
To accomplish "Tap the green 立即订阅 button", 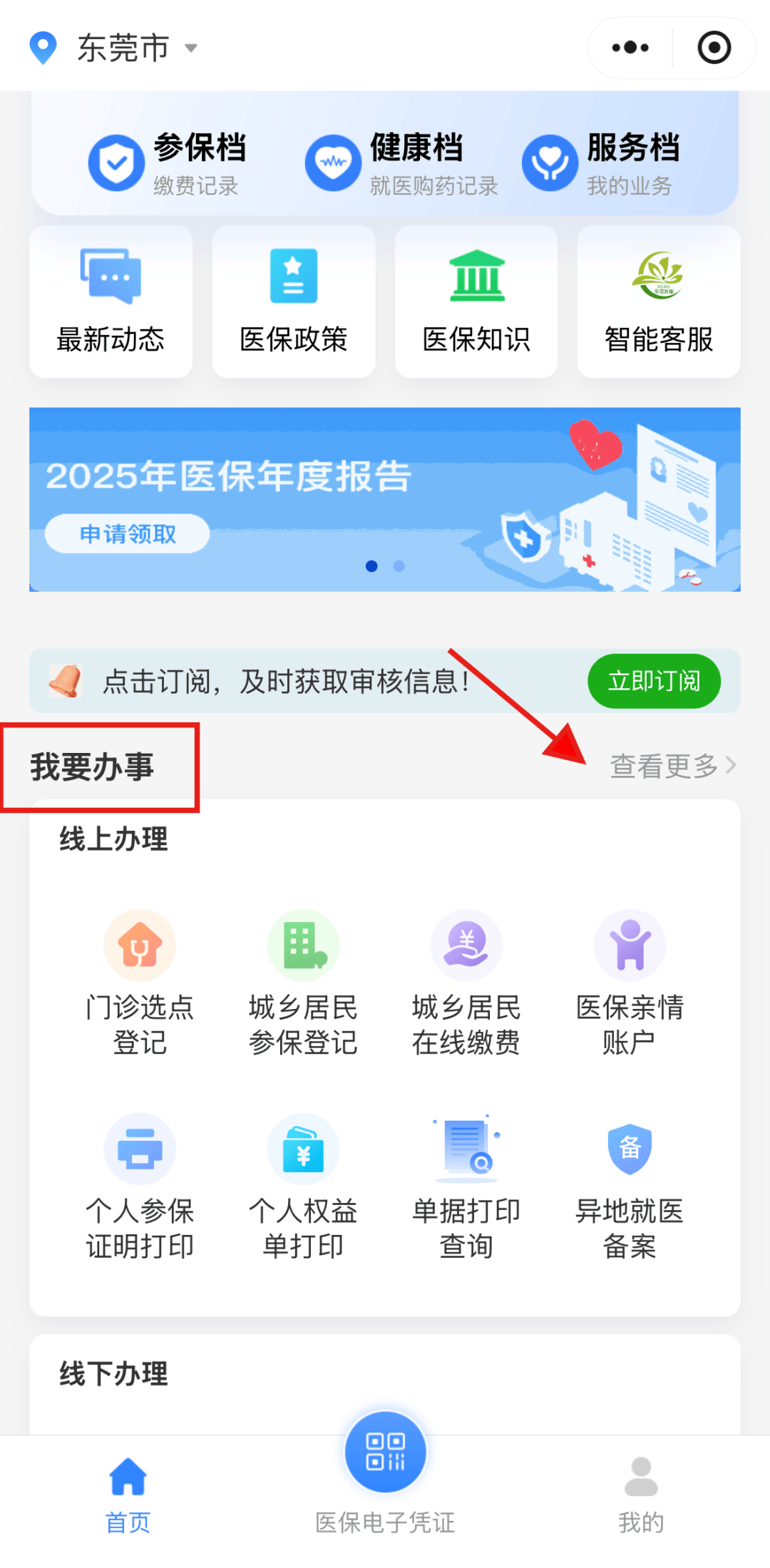I will (654, 681).
